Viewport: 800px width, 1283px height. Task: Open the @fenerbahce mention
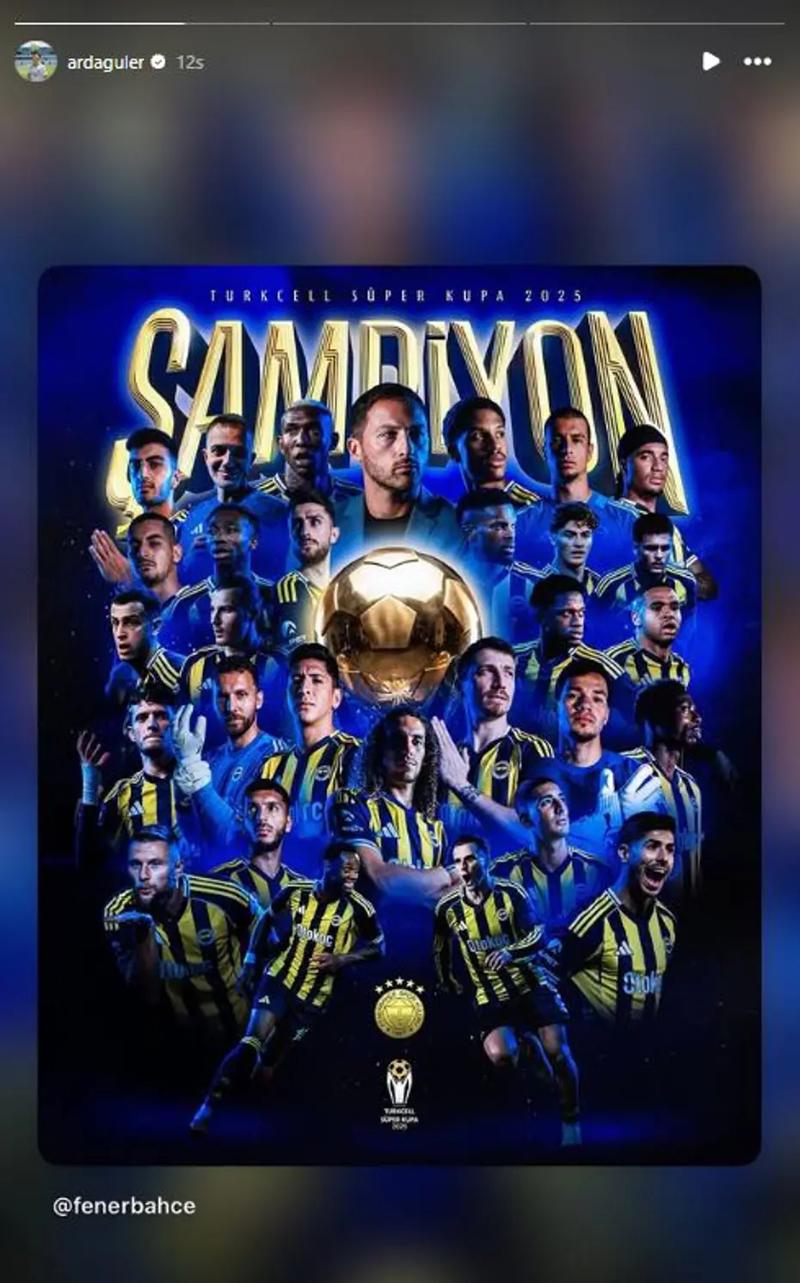pos(124,1206)
